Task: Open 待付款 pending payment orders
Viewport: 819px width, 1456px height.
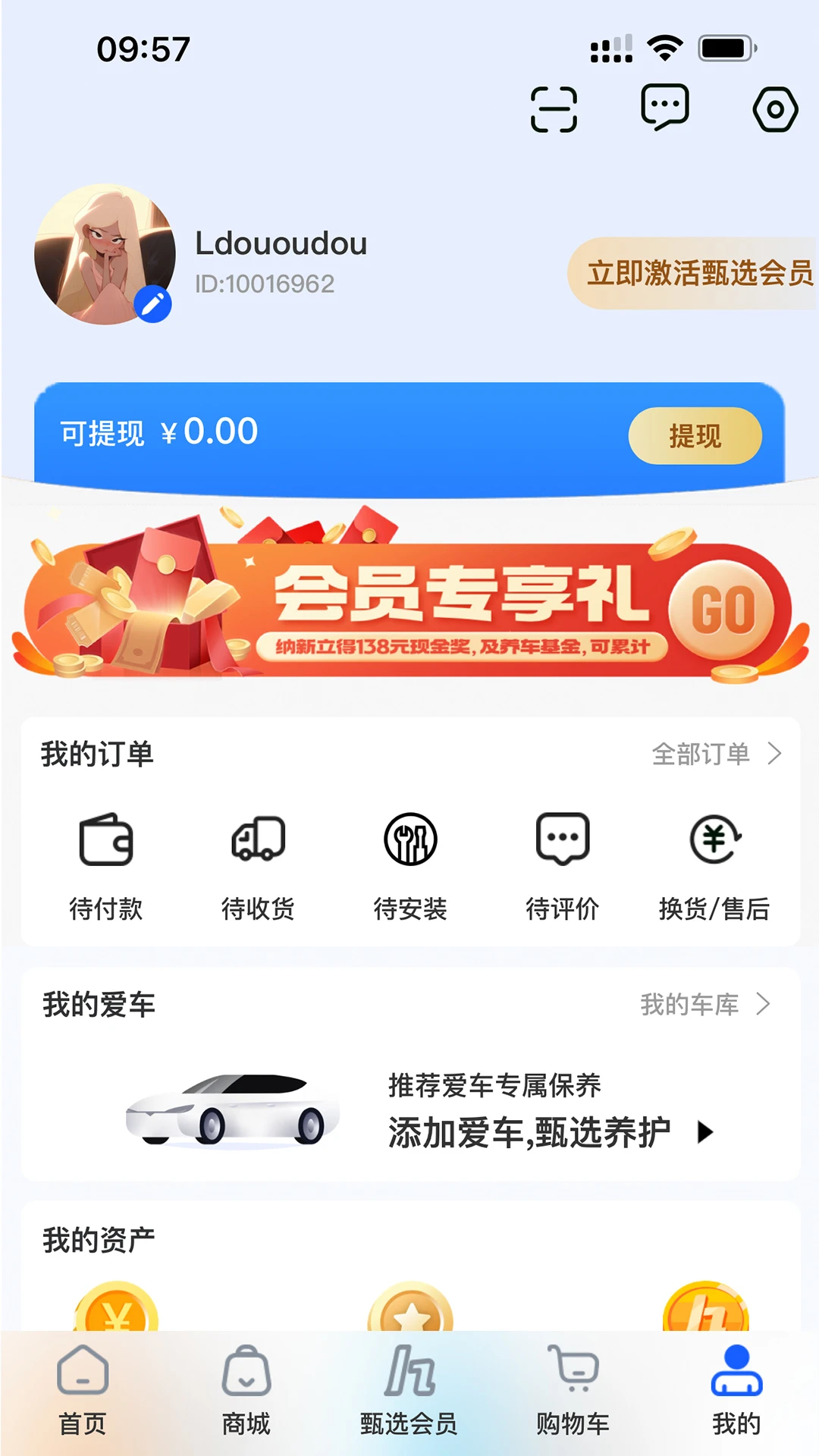Action: (107, 864)
